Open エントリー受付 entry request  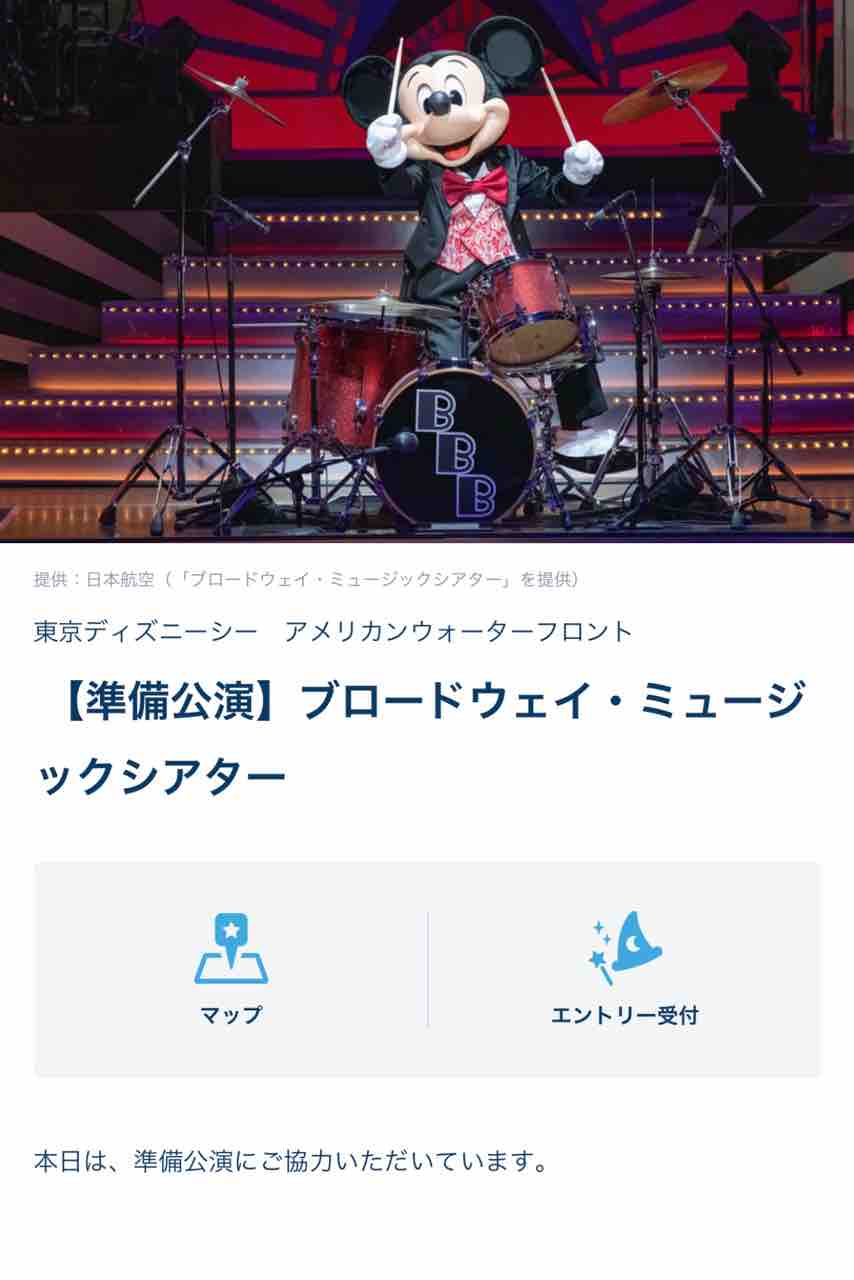point(624,969)
